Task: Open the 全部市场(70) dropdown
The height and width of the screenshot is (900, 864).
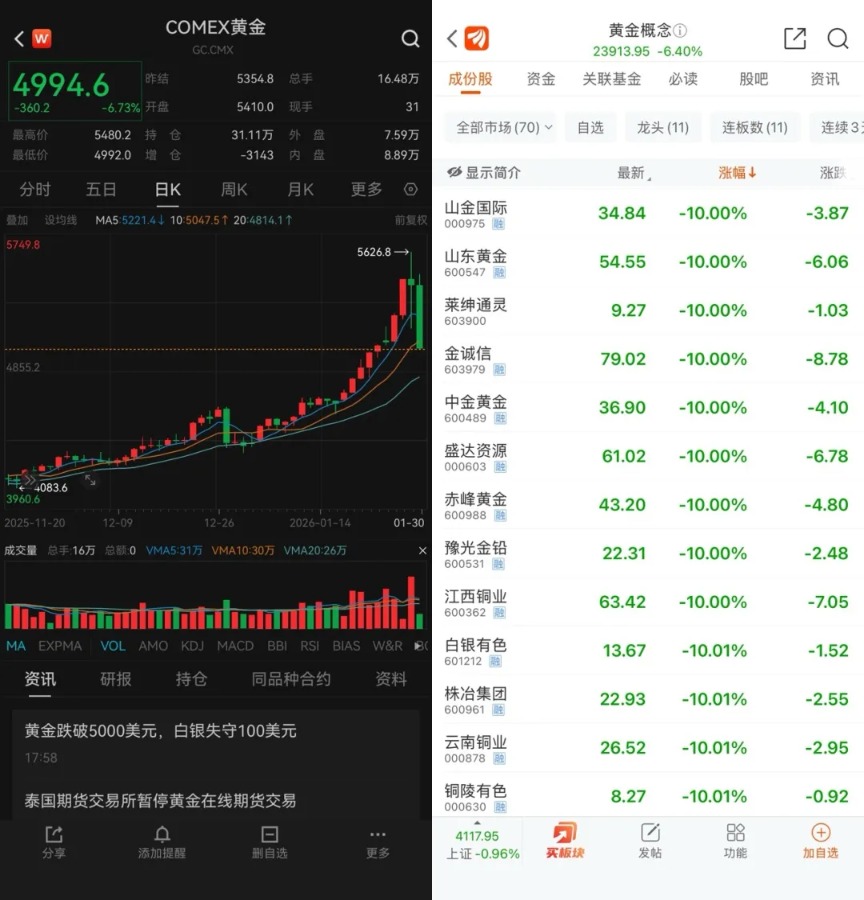Action: tap(503, 127)
